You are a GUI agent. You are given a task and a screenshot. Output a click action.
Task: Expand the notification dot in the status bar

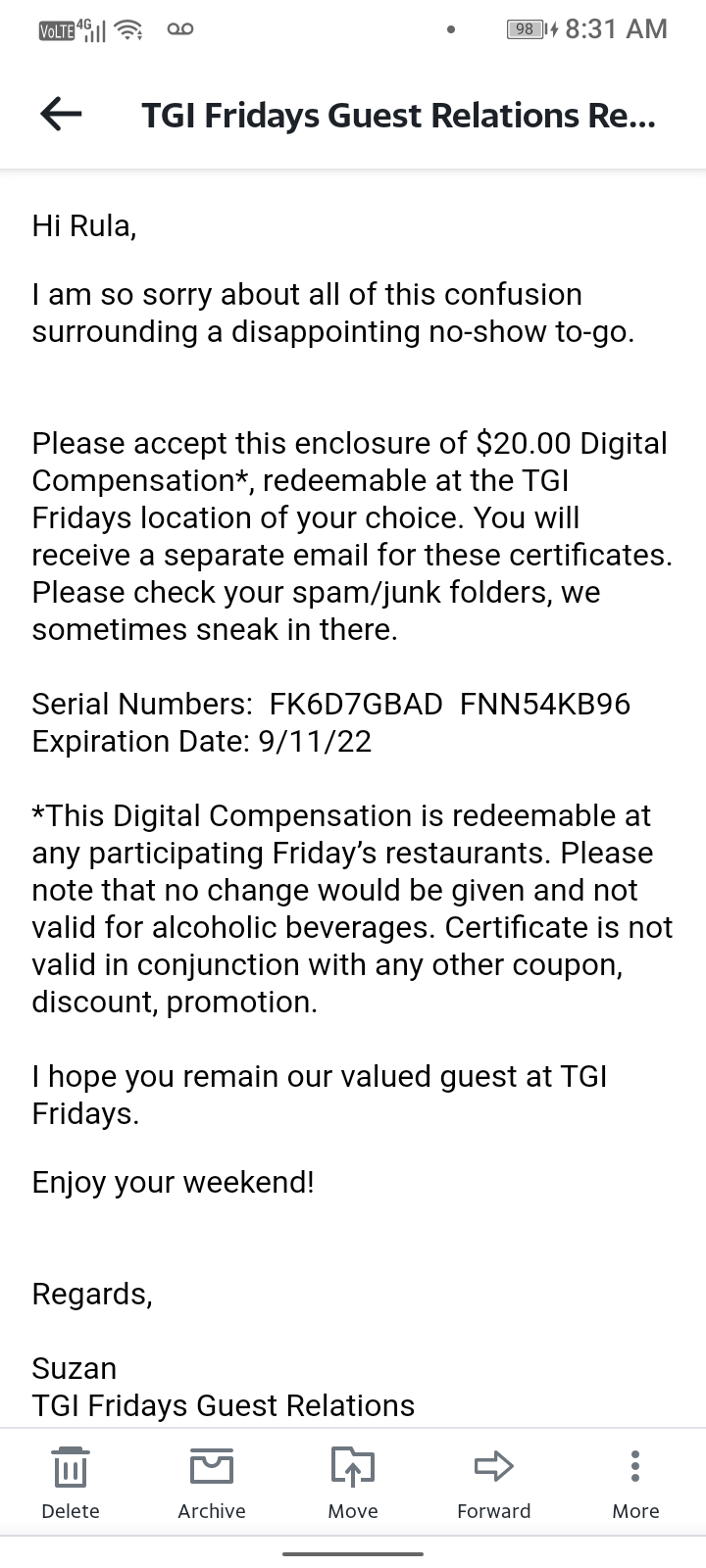coord(449,29)
